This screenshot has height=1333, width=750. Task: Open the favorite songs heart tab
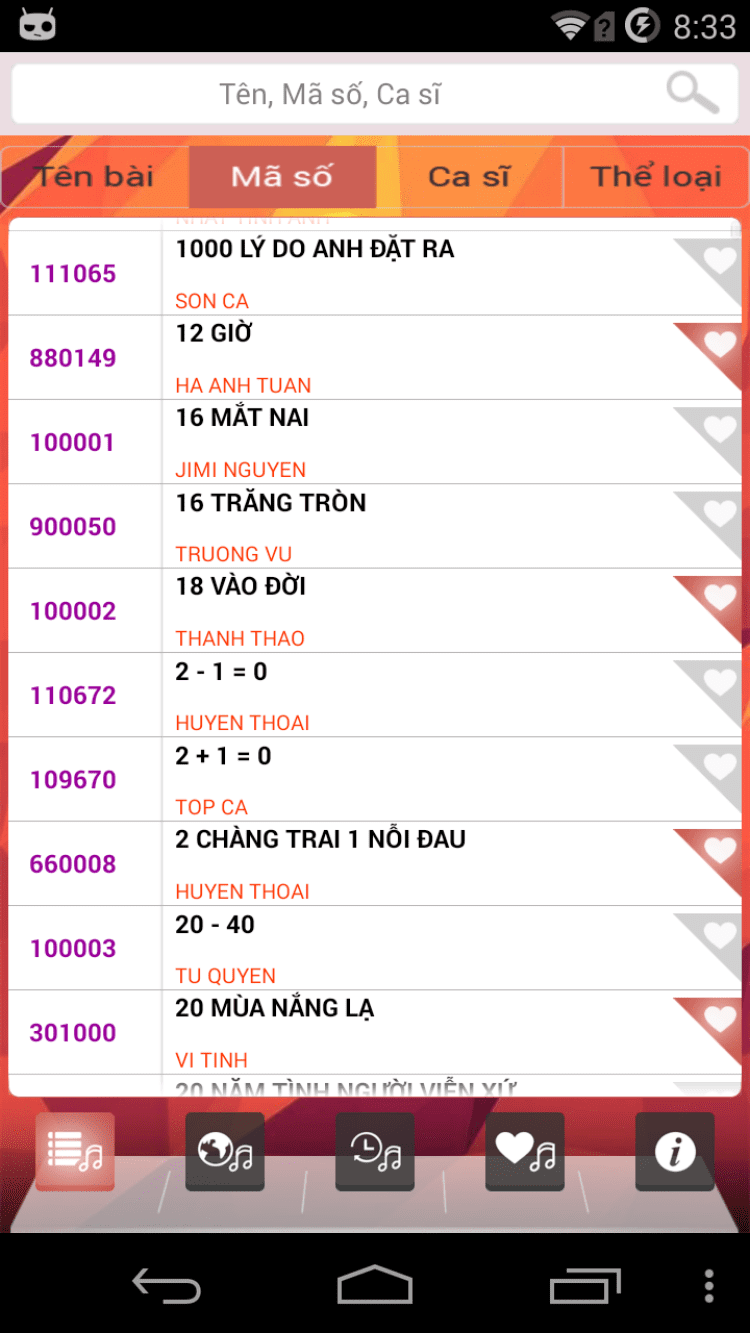525,1151
